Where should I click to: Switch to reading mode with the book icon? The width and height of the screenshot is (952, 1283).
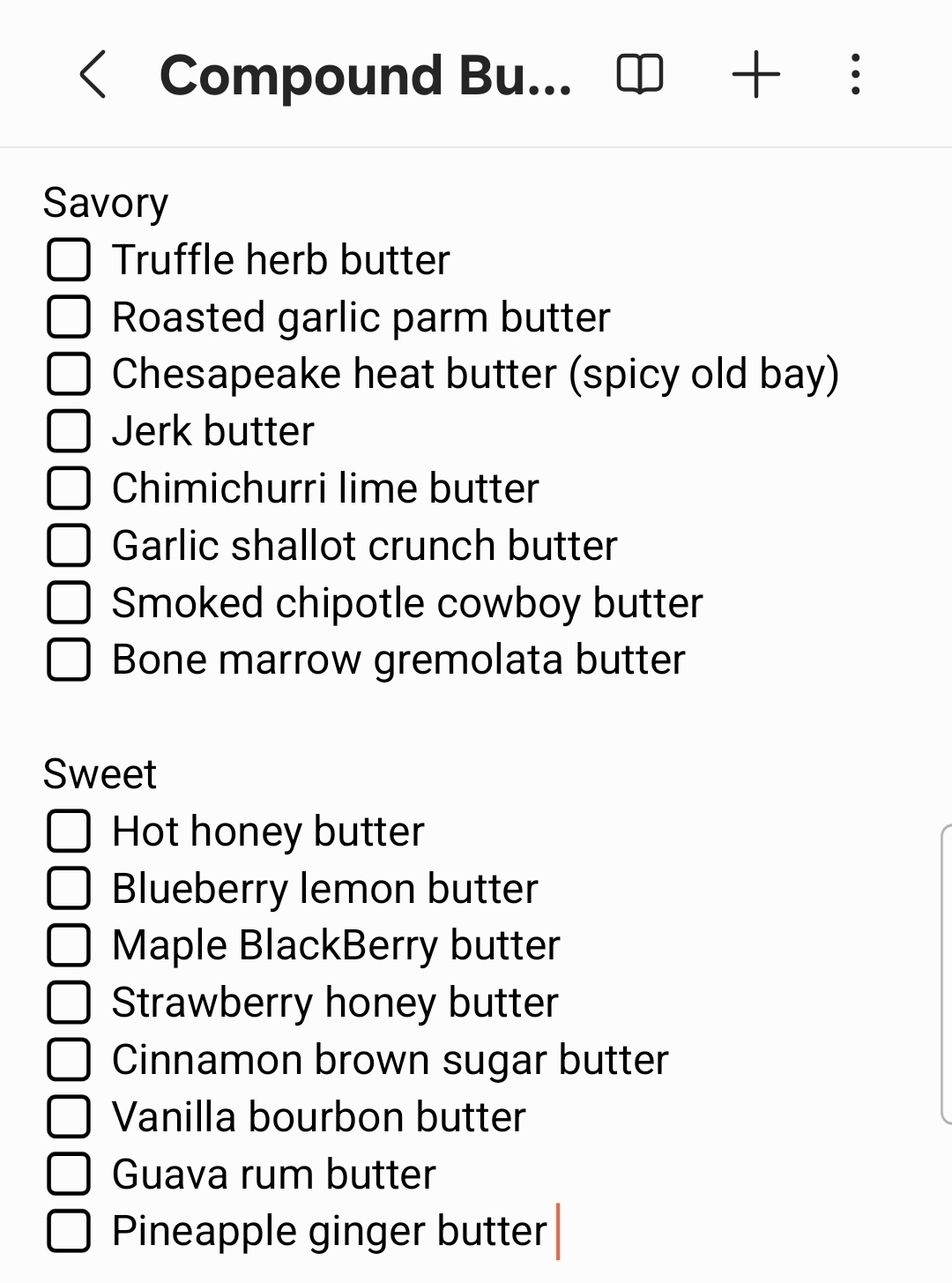point(639,74)
